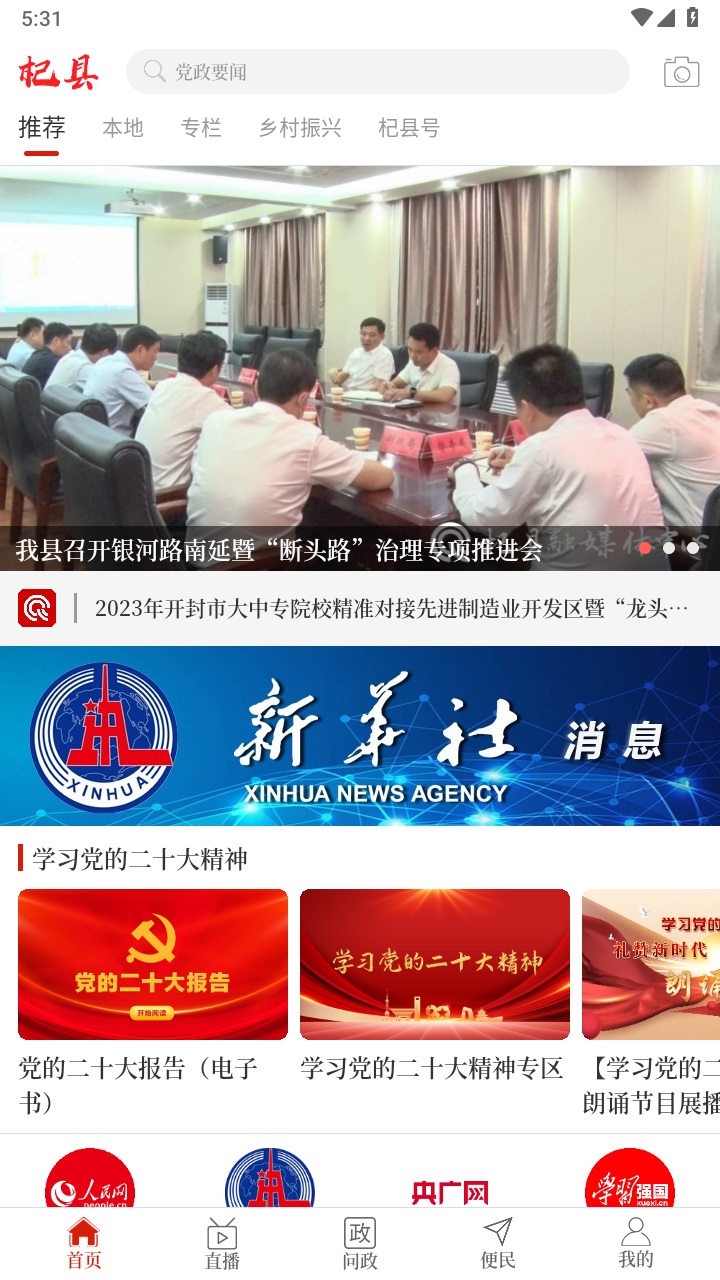Switch to the 问政 tab
This screenshot has width=720, height=1280.
point(360,1244)
